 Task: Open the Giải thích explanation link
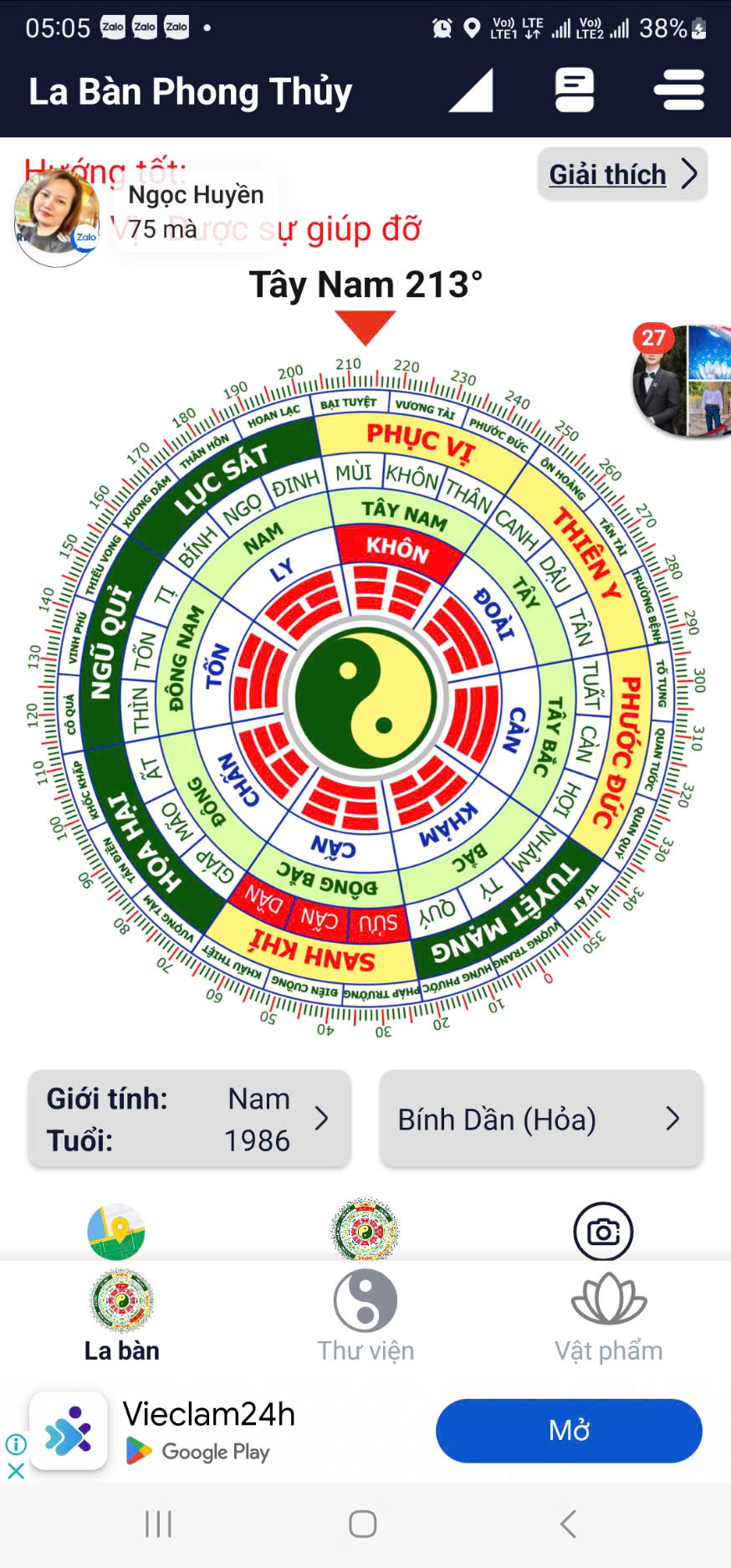[622, 174]
